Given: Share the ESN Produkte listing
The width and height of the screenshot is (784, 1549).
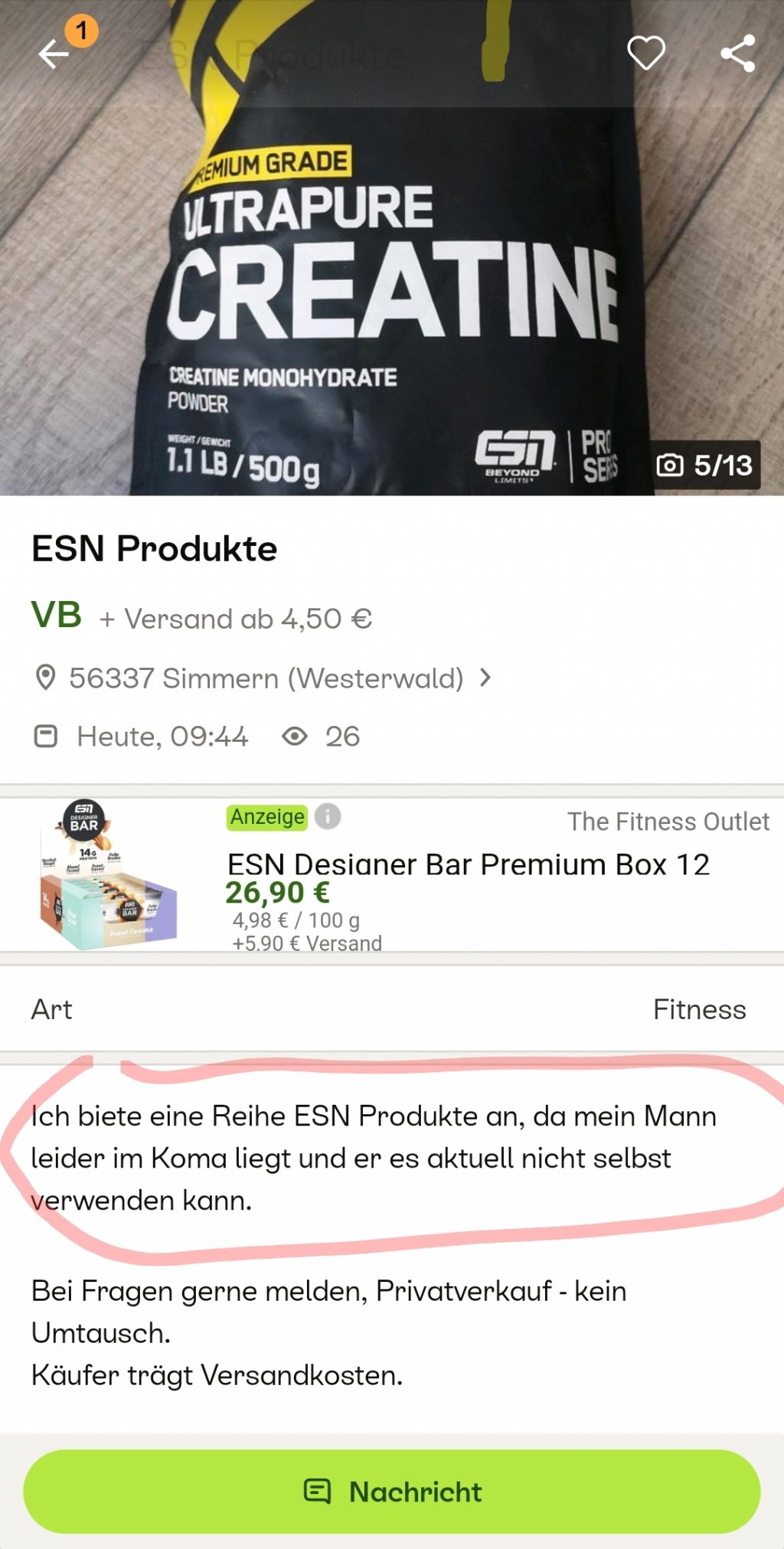Looking at the screenshot, I should coord(738,53).
